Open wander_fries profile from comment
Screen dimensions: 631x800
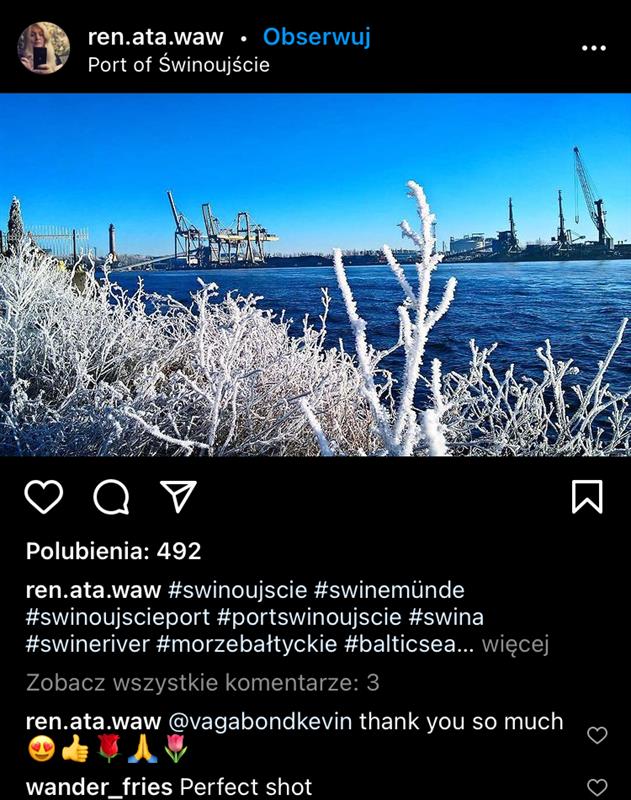click(98, 787)
